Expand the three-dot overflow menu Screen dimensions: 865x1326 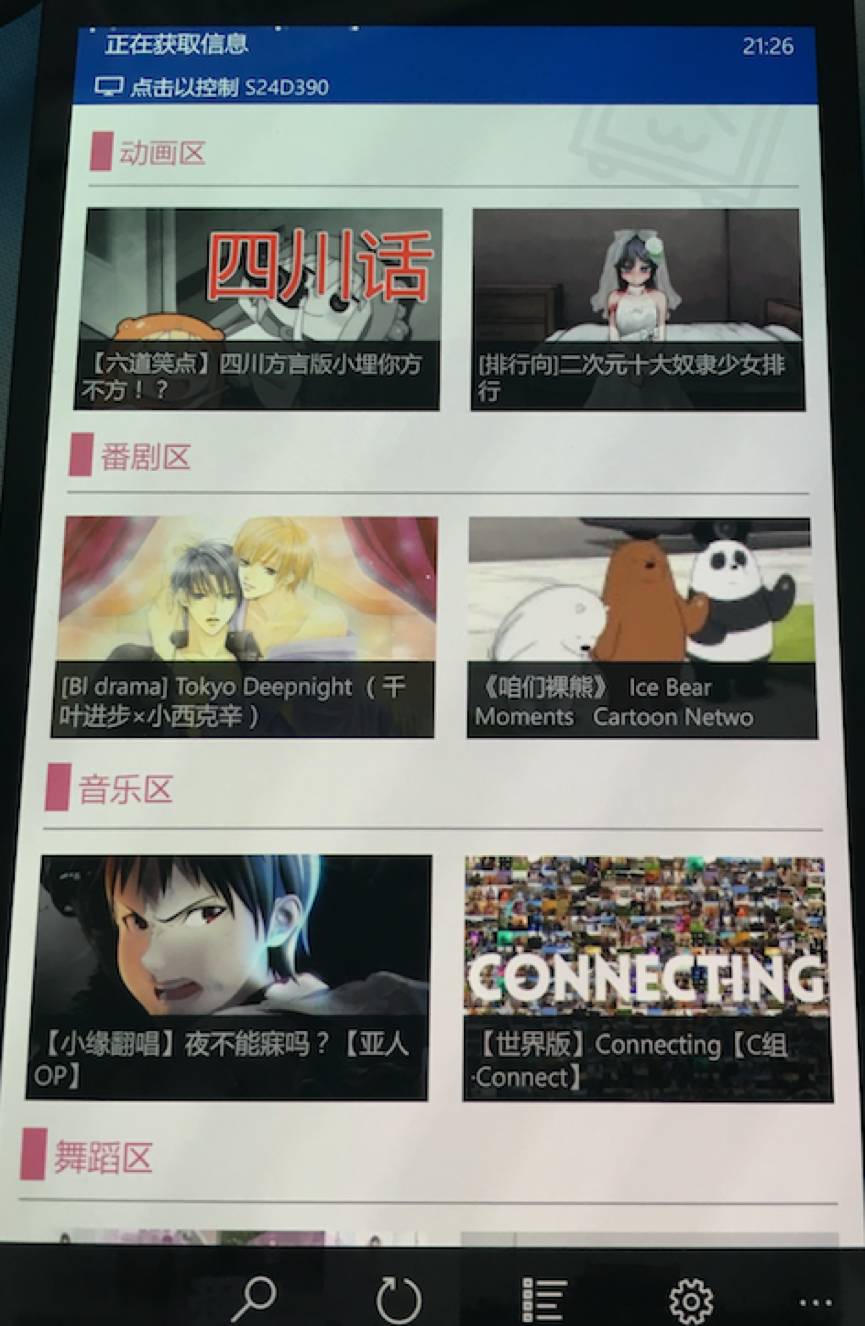point(815,1302)
